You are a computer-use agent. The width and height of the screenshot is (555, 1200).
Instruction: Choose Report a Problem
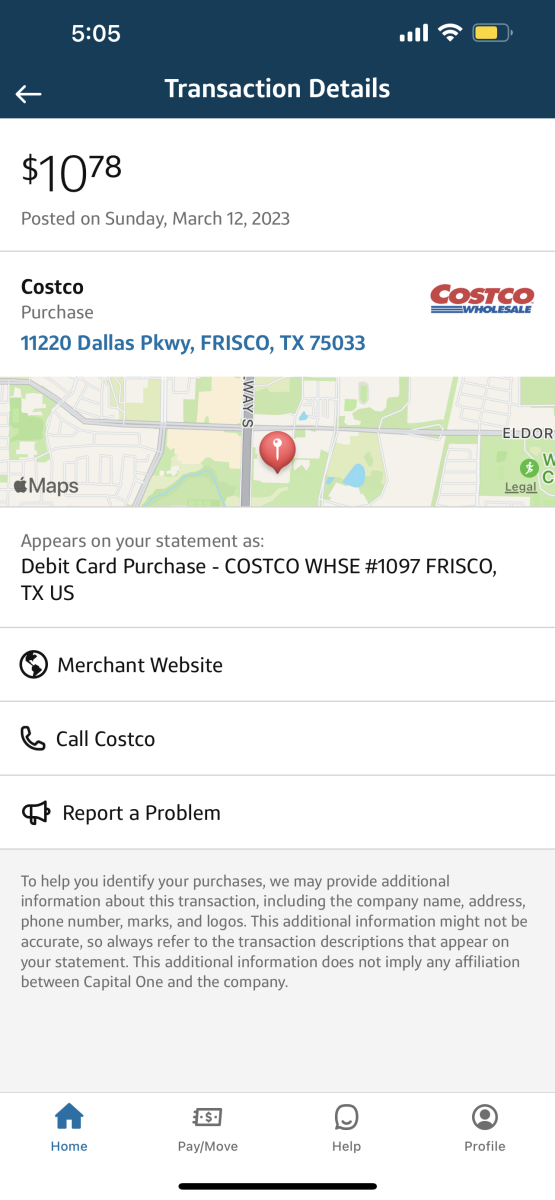[277, 813]
